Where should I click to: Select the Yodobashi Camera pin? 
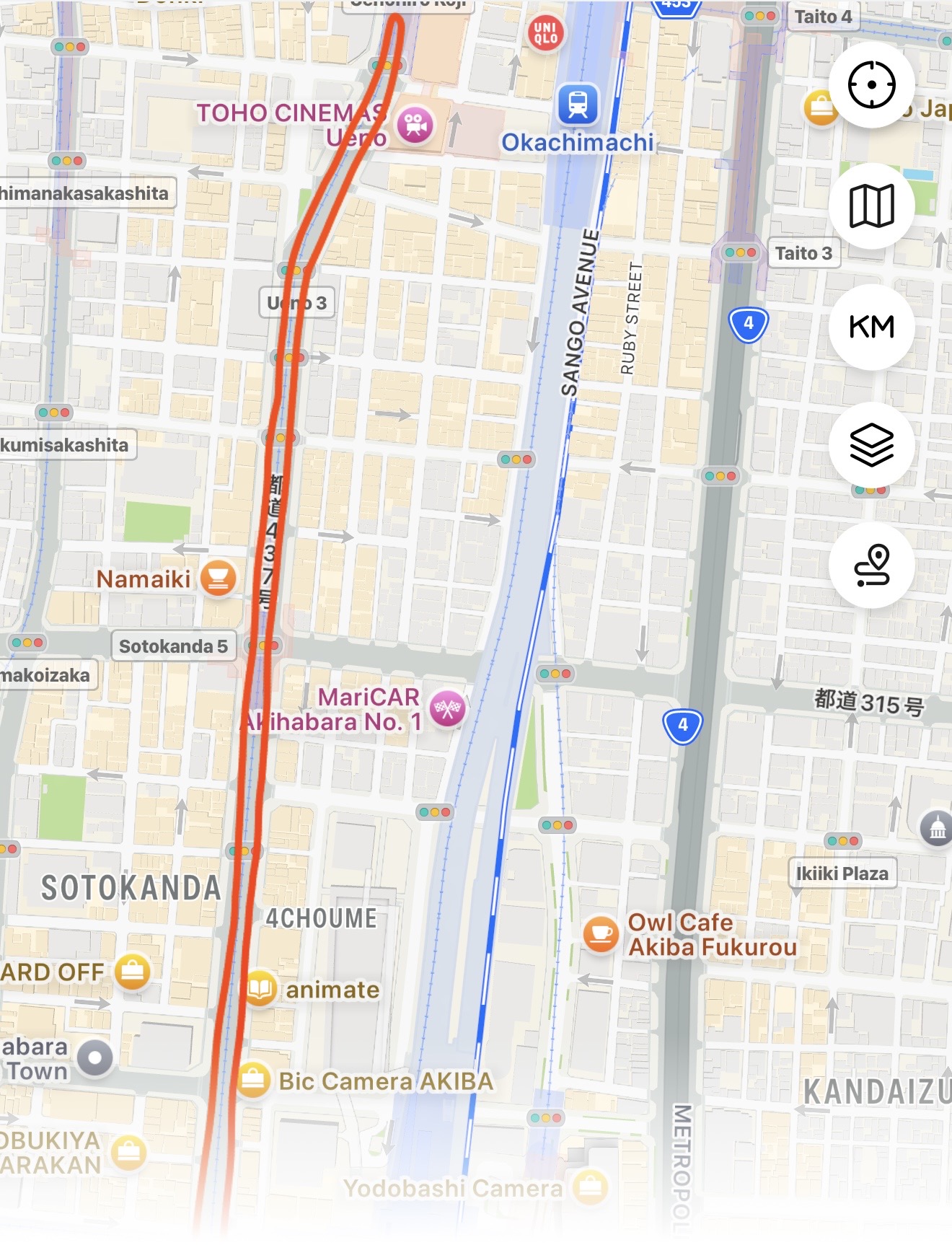tap(590, 1187)
